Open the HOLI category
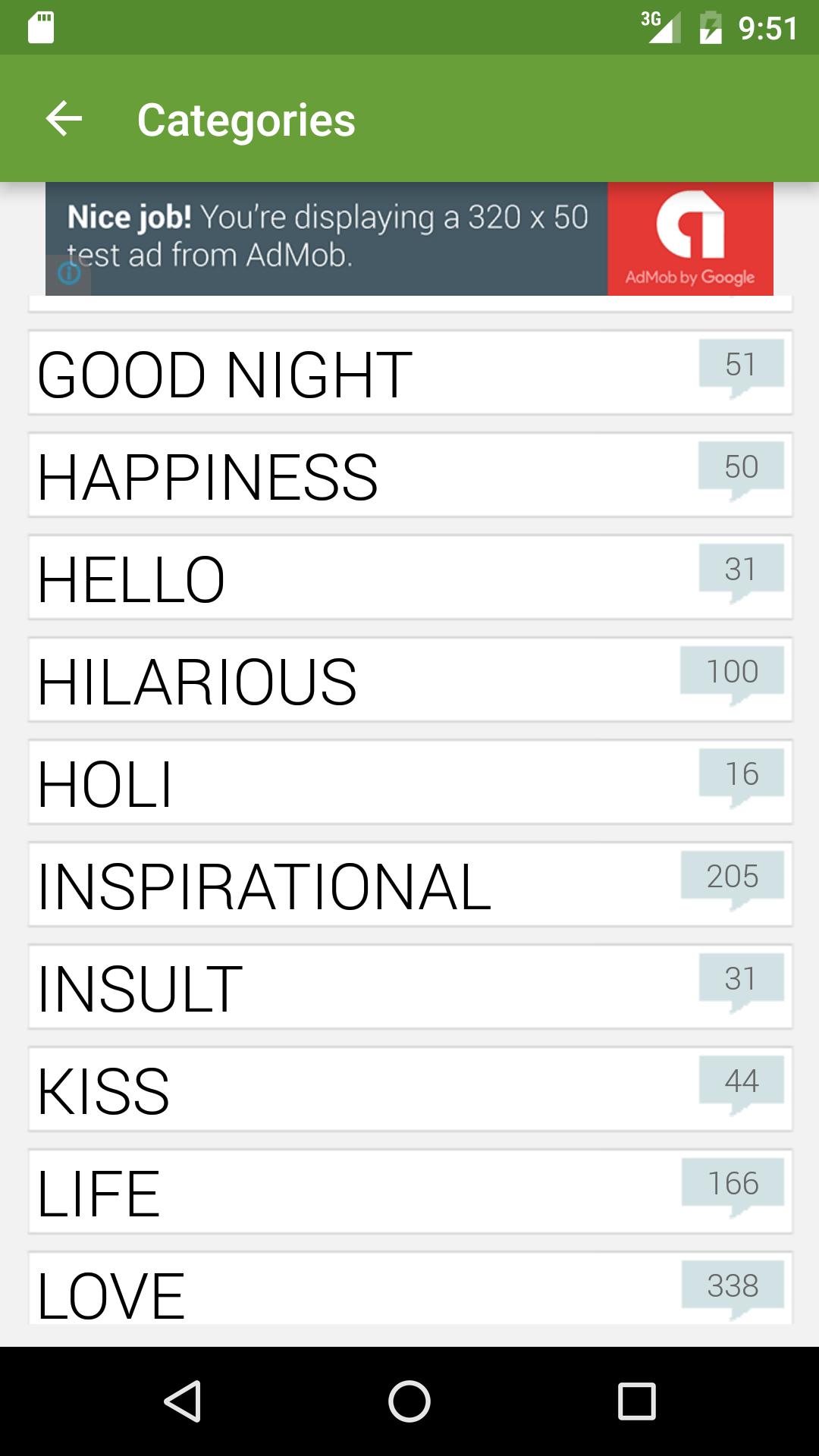819x1456 pixels. 409,783
